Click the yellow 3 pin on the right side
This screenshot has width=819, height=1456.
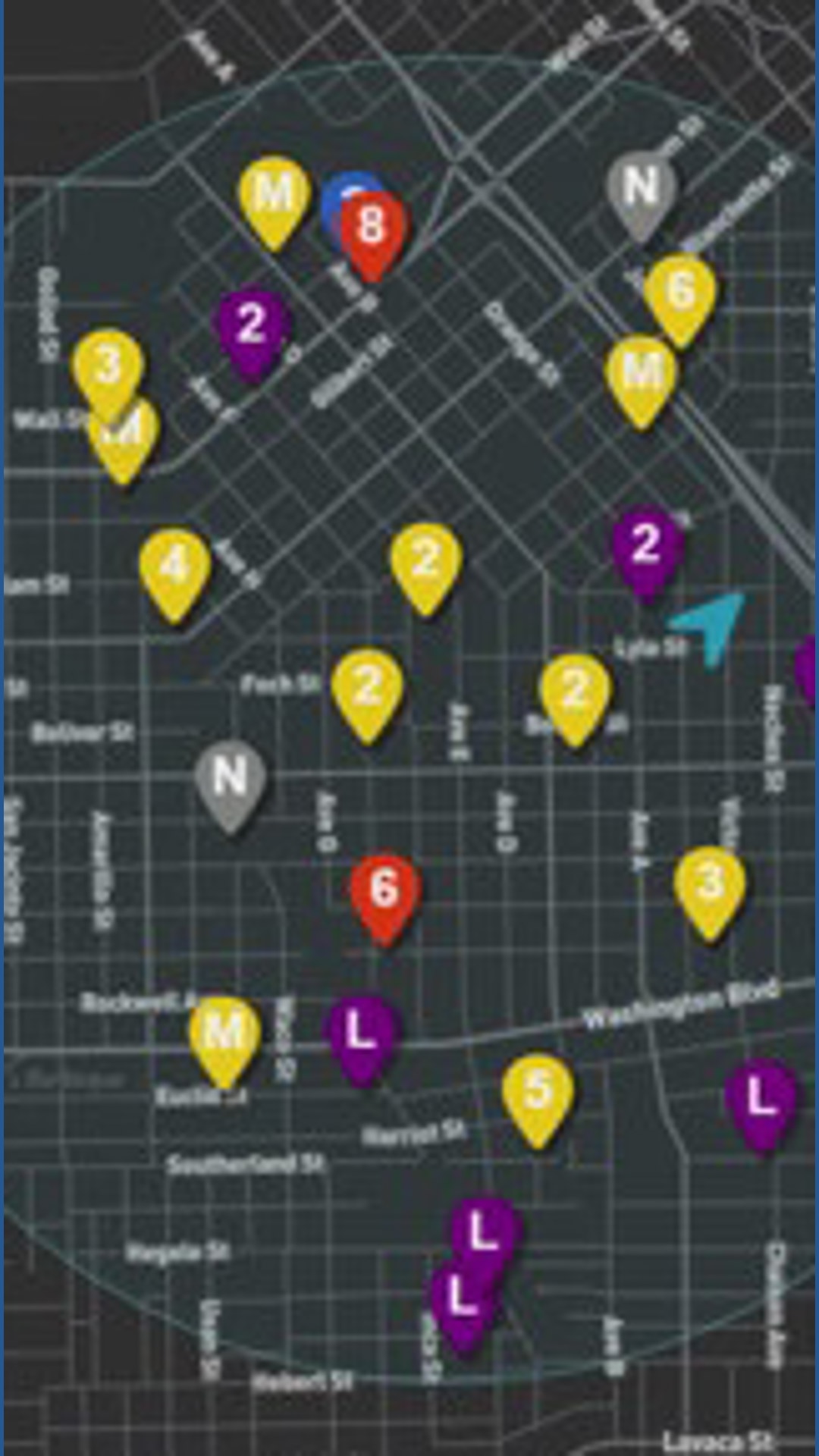pyautogui.click(x=711, y=882)
